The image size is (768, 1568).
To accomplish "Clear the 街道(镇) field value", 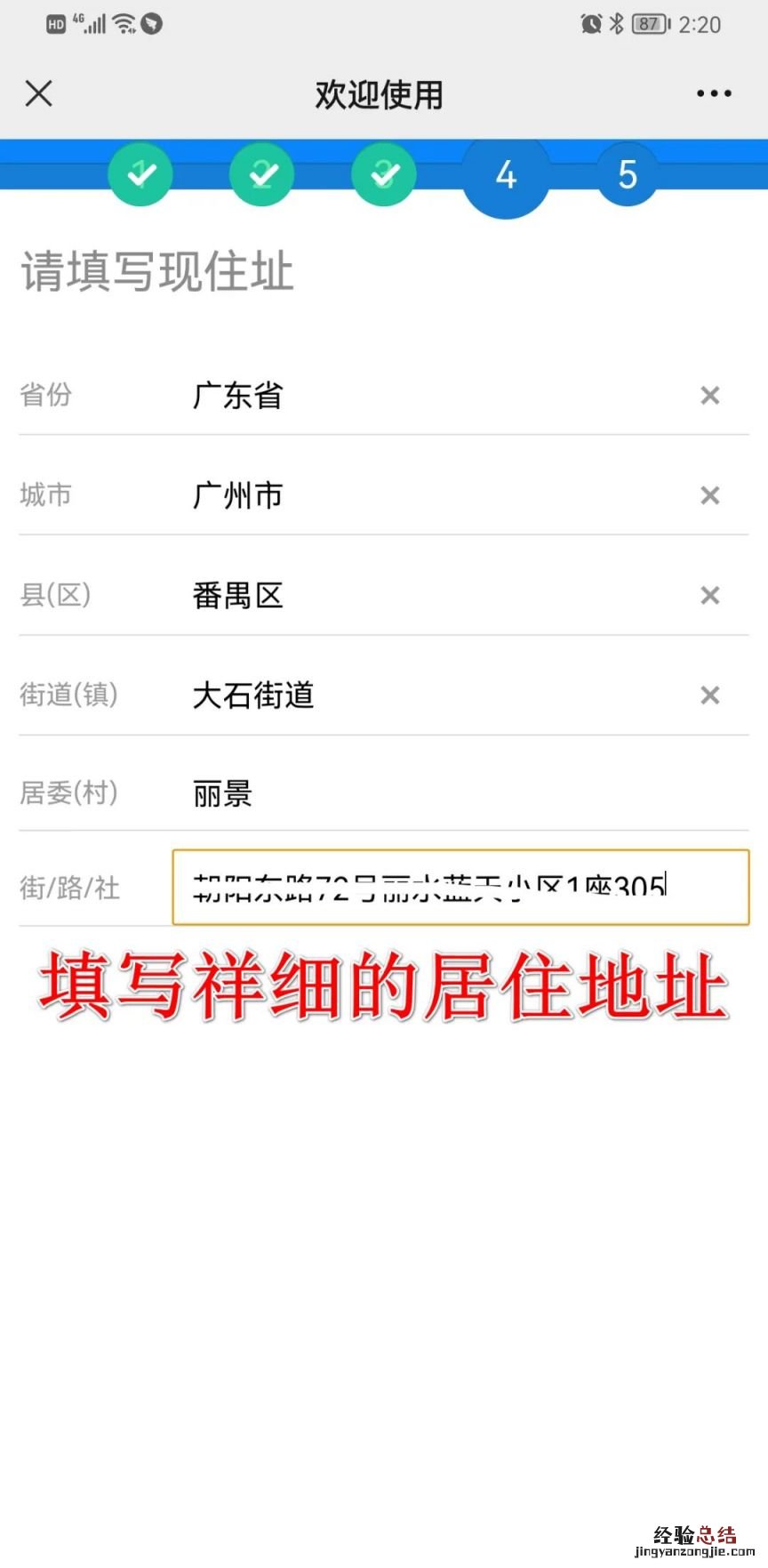I will tap(709, 696).
